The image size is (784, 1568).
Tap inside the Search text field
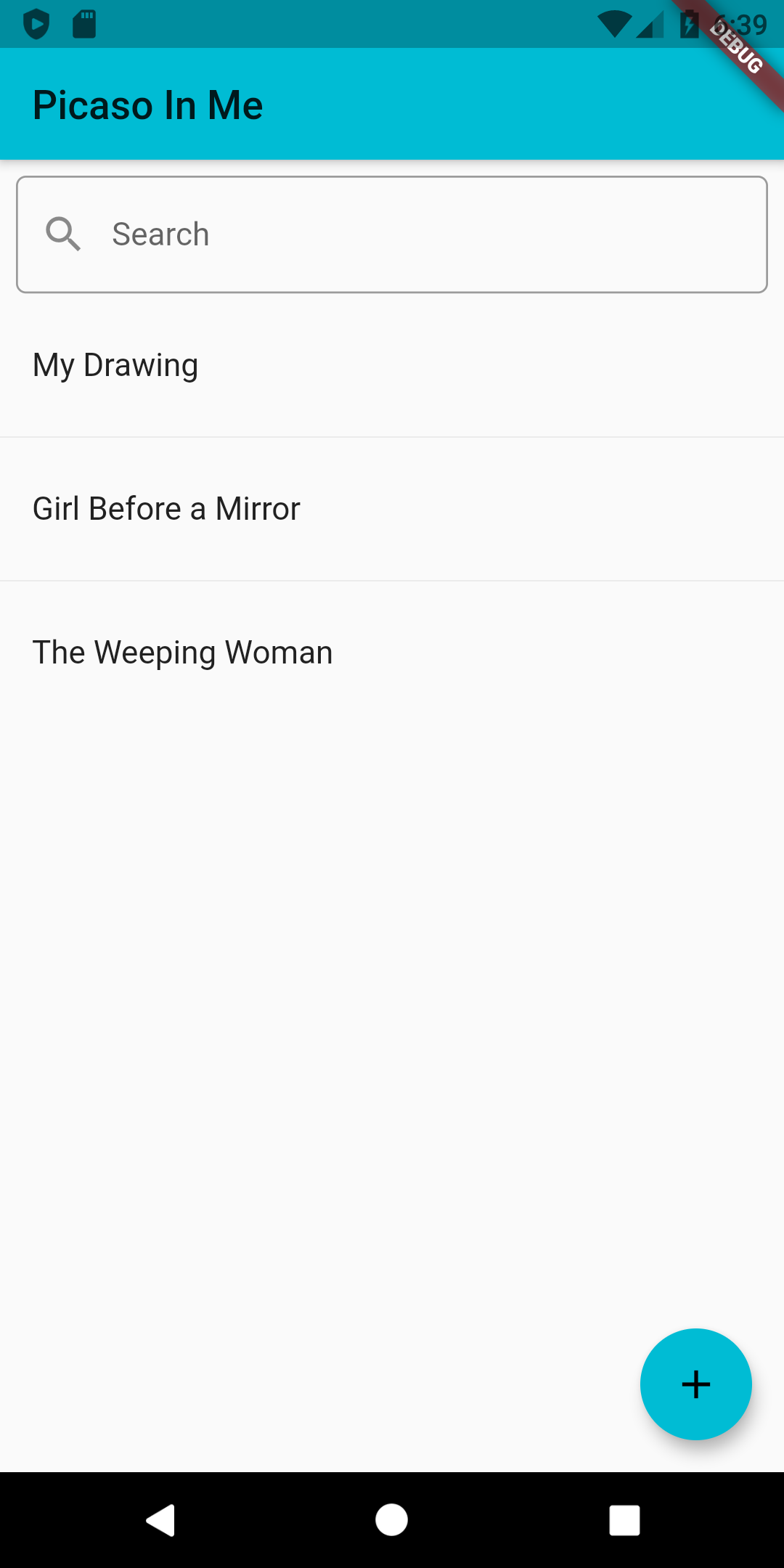click(x=392, y=234)
